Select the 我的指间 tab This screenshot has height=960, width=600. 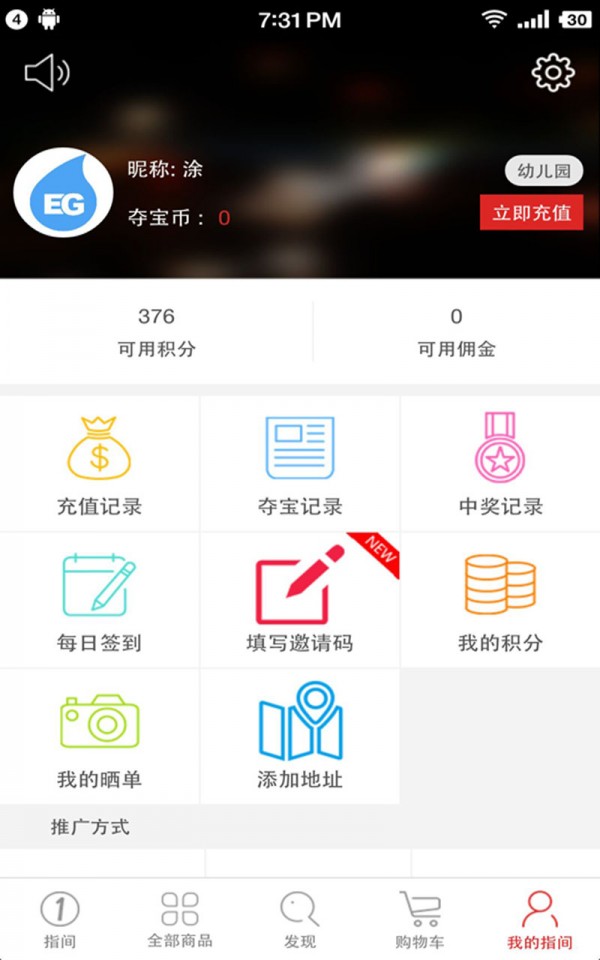pos(540,920)
